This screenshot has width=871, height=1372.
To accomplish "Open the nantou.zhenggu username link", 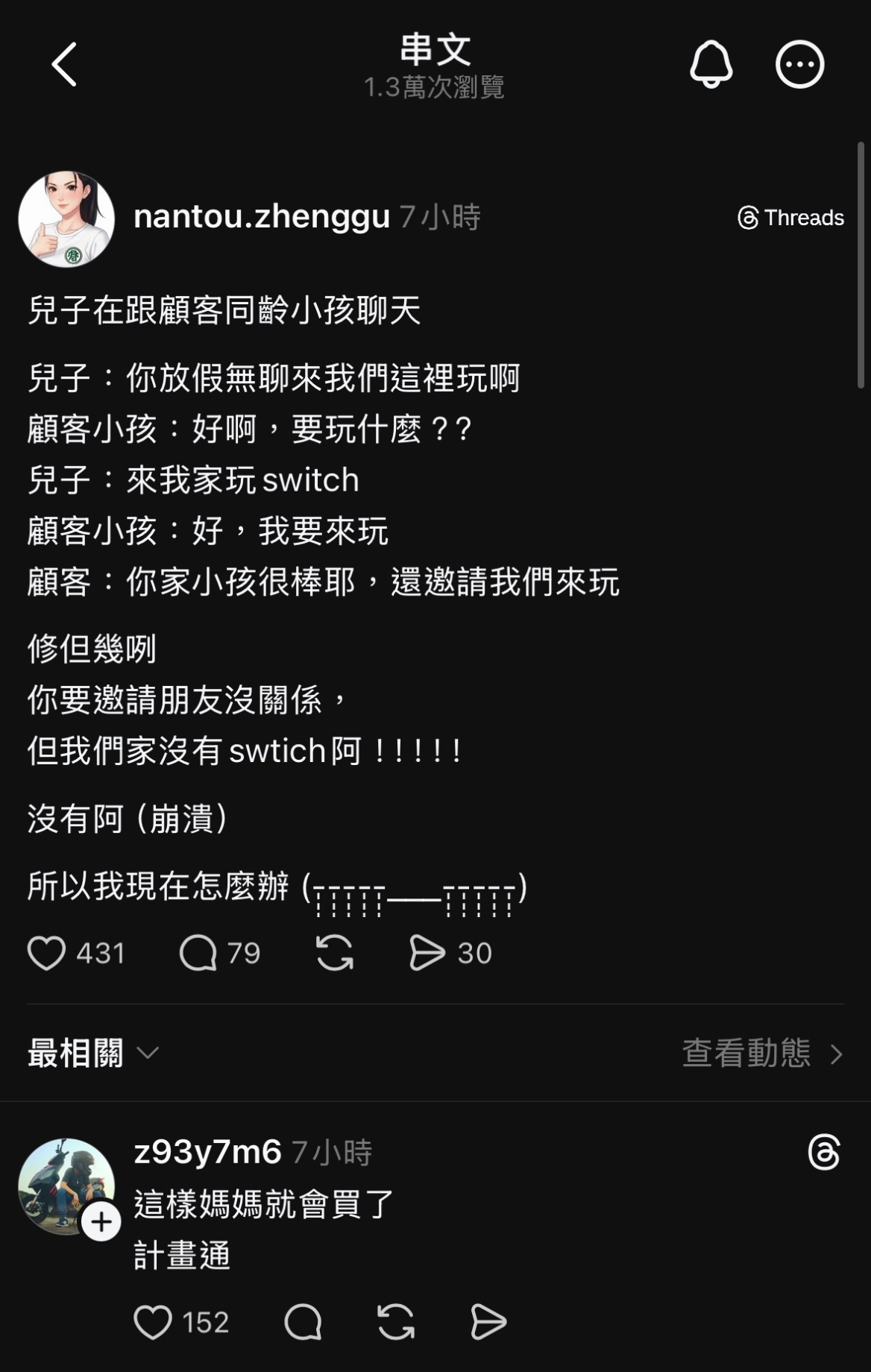I will (261, 217).
